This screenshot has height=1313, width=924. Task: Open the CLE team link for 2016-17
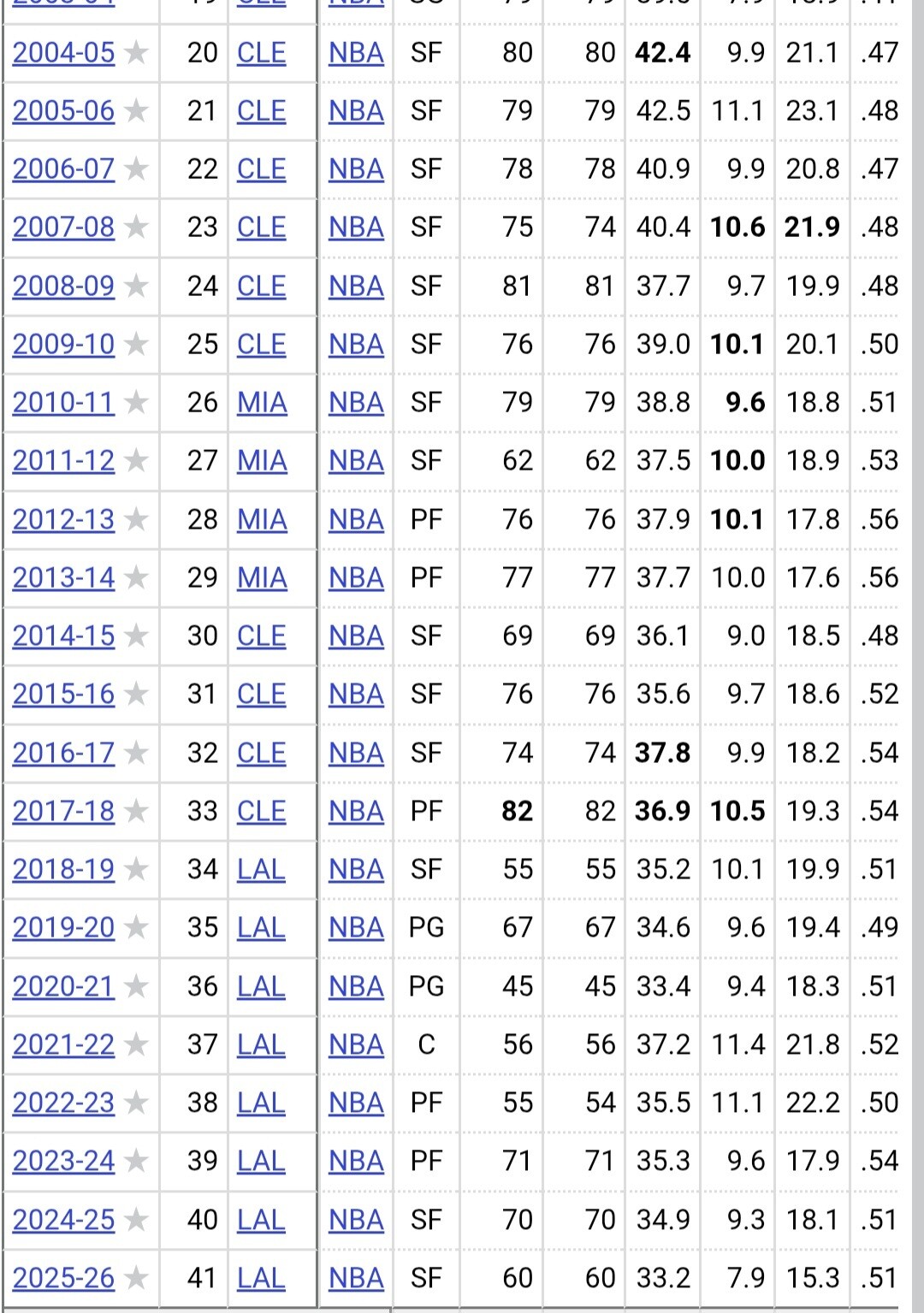[261, 754]
